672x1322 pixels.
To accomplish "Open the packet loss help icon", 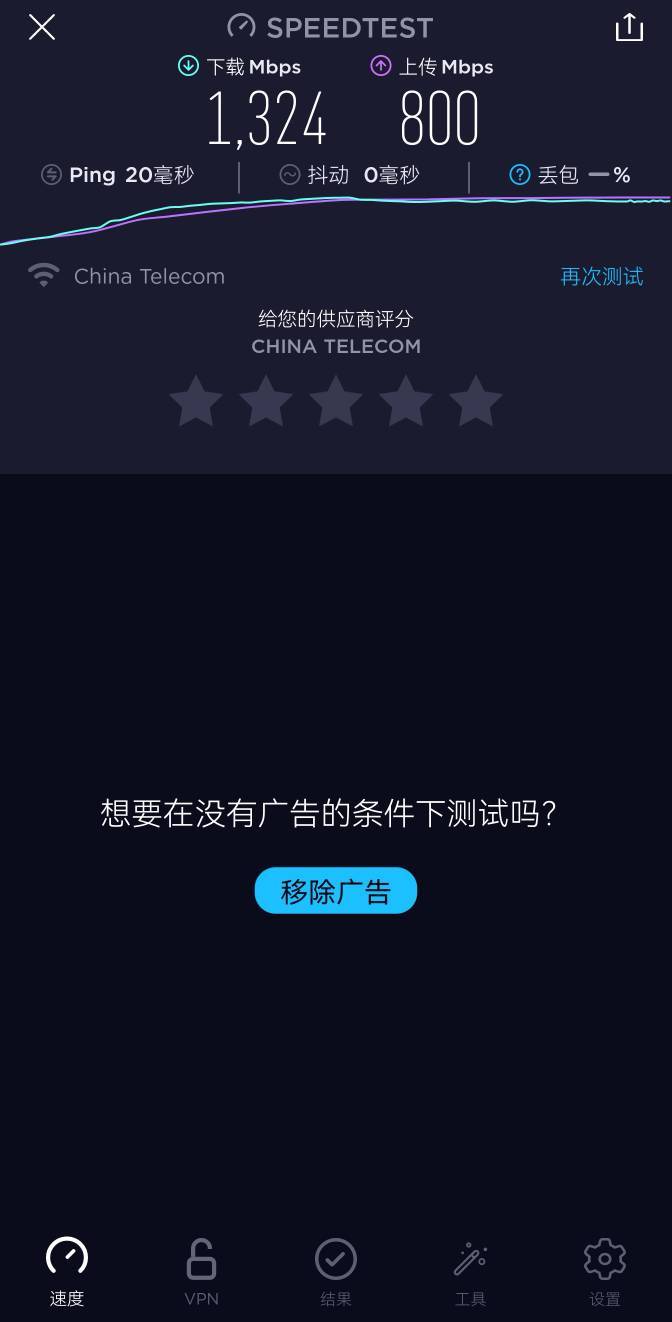I will point(519,175).
